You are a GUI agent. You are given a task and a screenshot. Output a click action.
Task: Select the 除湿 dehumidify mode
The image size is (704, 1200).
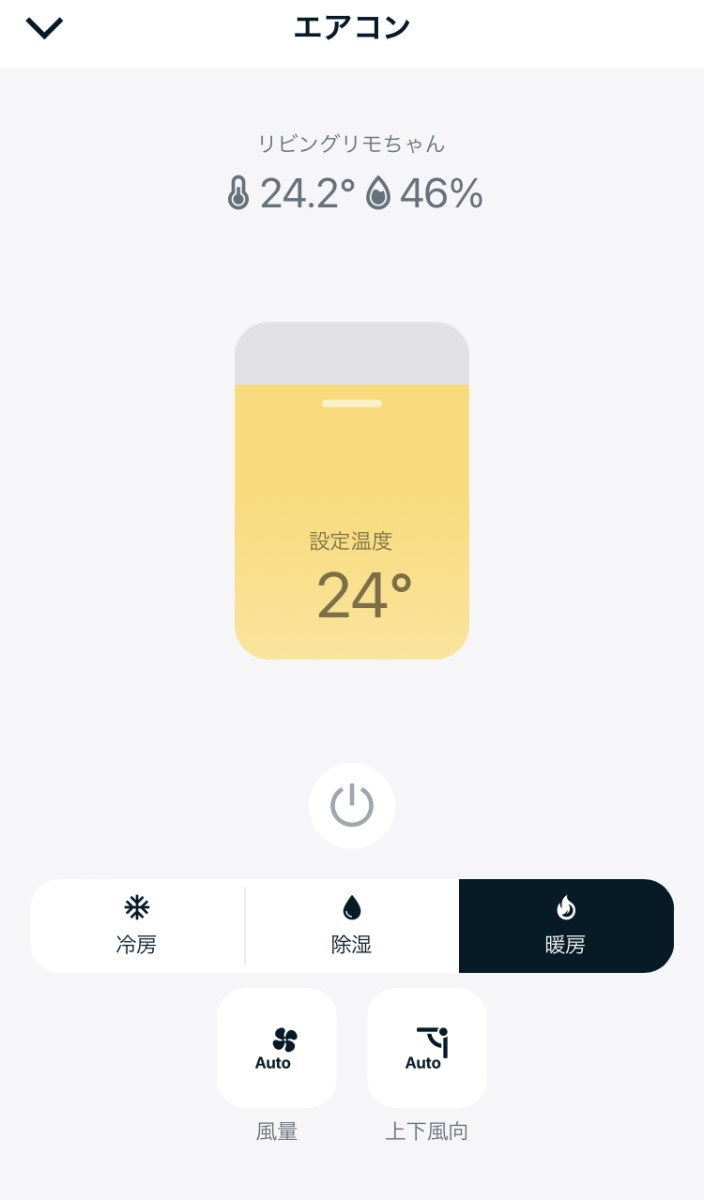click(352, 926)
